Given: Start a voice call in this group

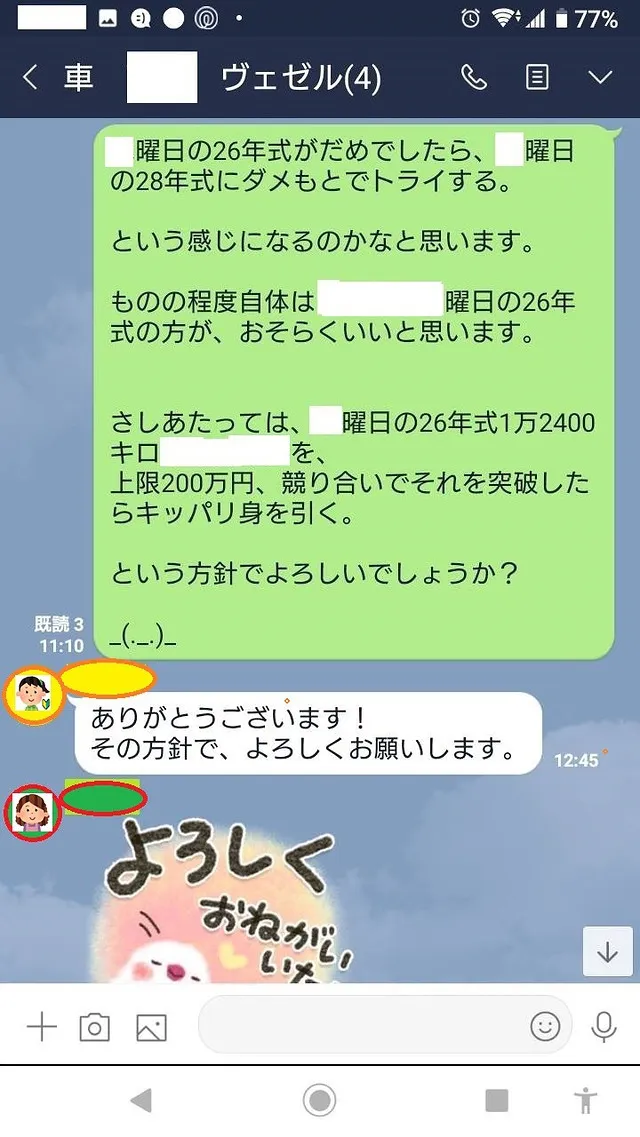Looking at the screenshot, I should tap(474, 78).
